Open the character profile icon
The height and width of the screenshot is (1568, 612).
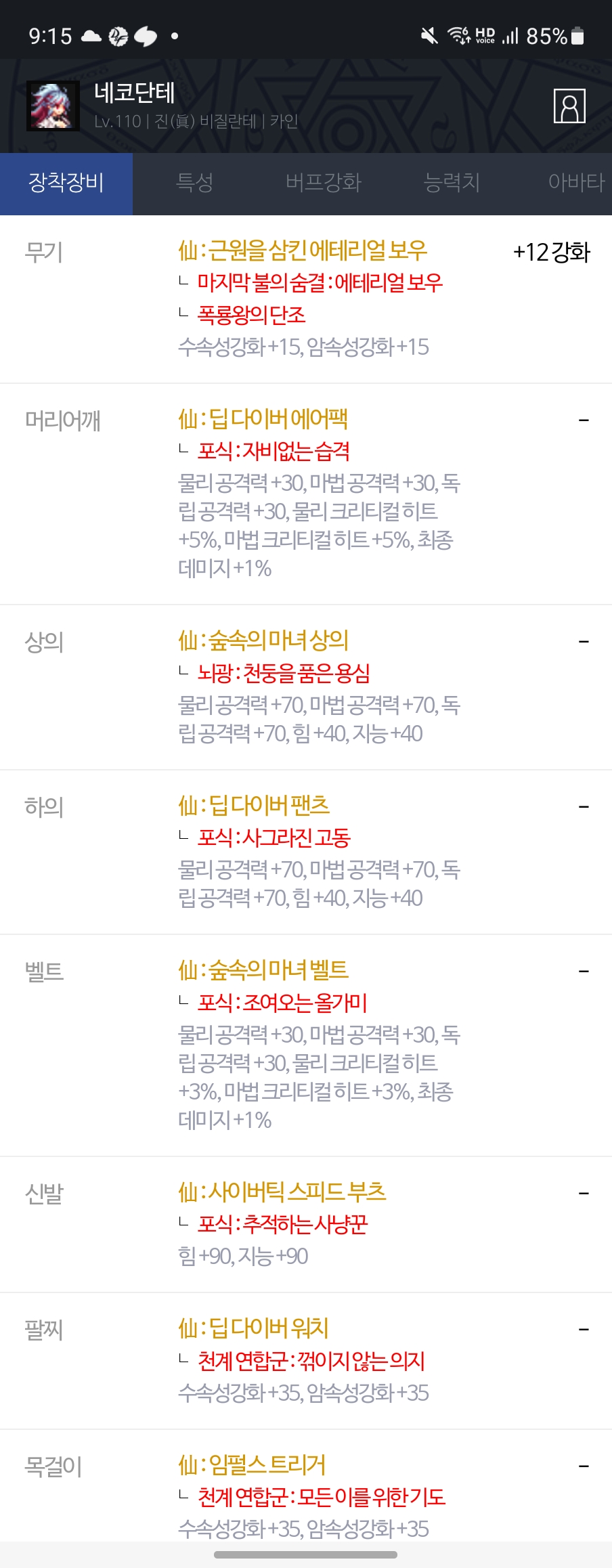tap(569, 106)
